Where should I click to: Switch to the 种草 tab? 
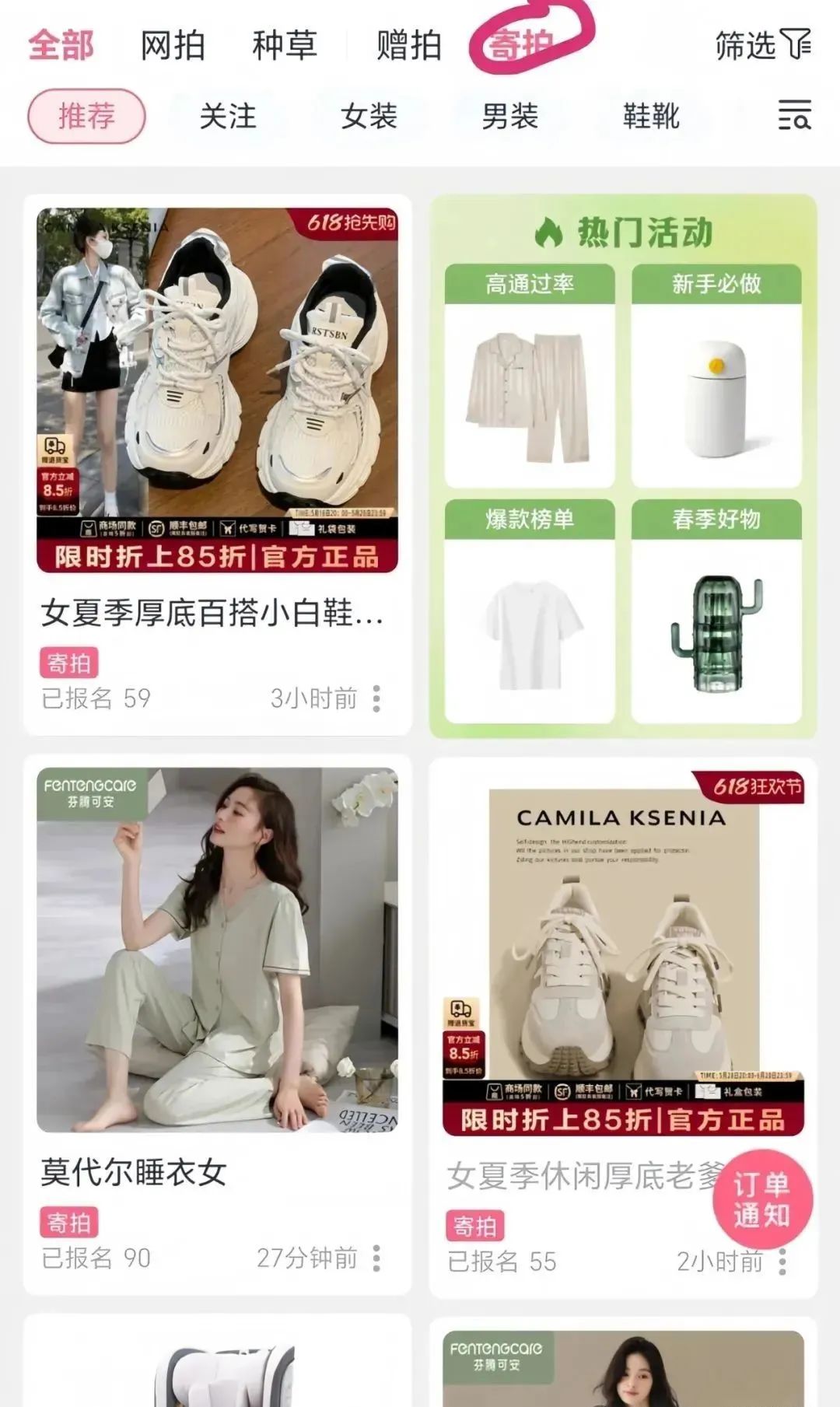coord(285,45)
